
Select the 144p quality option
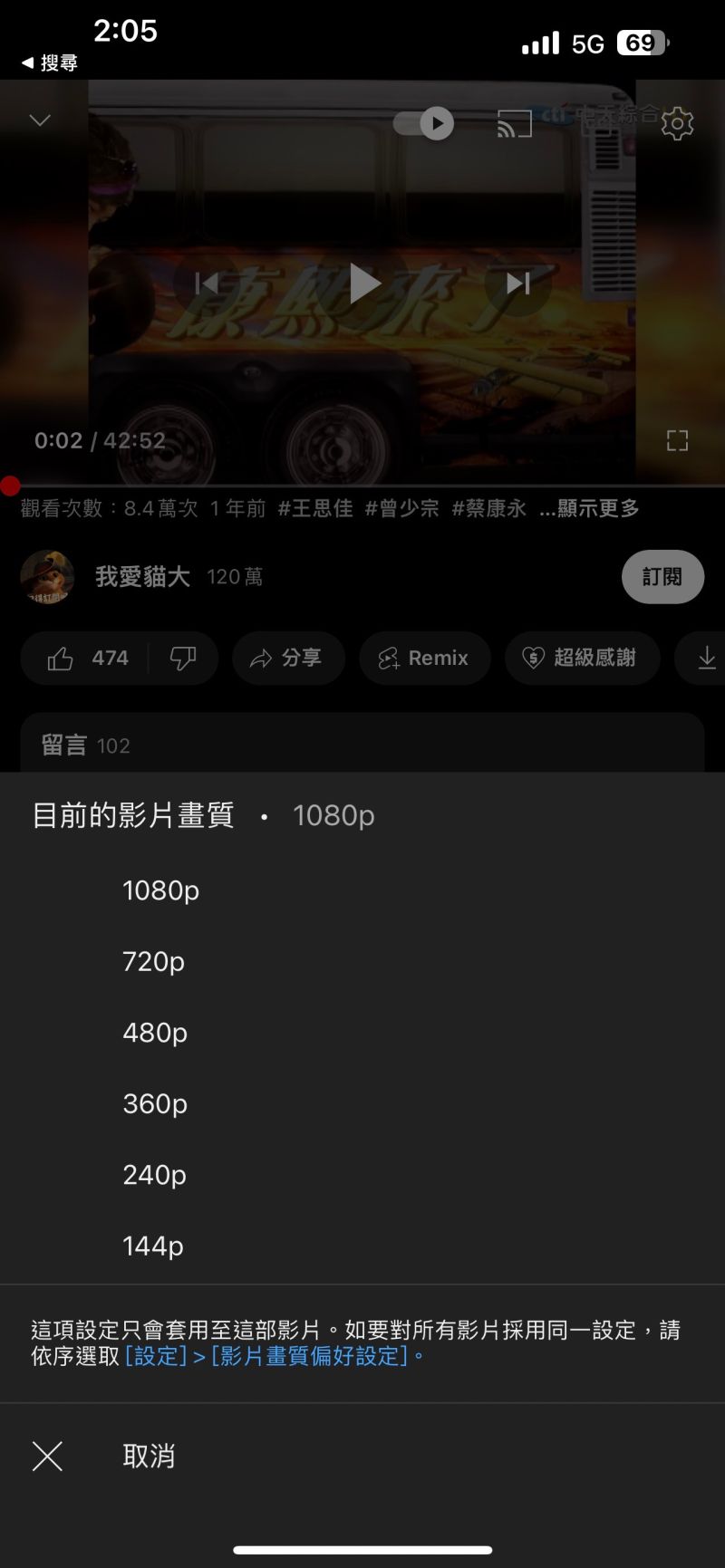point(362,1246)
